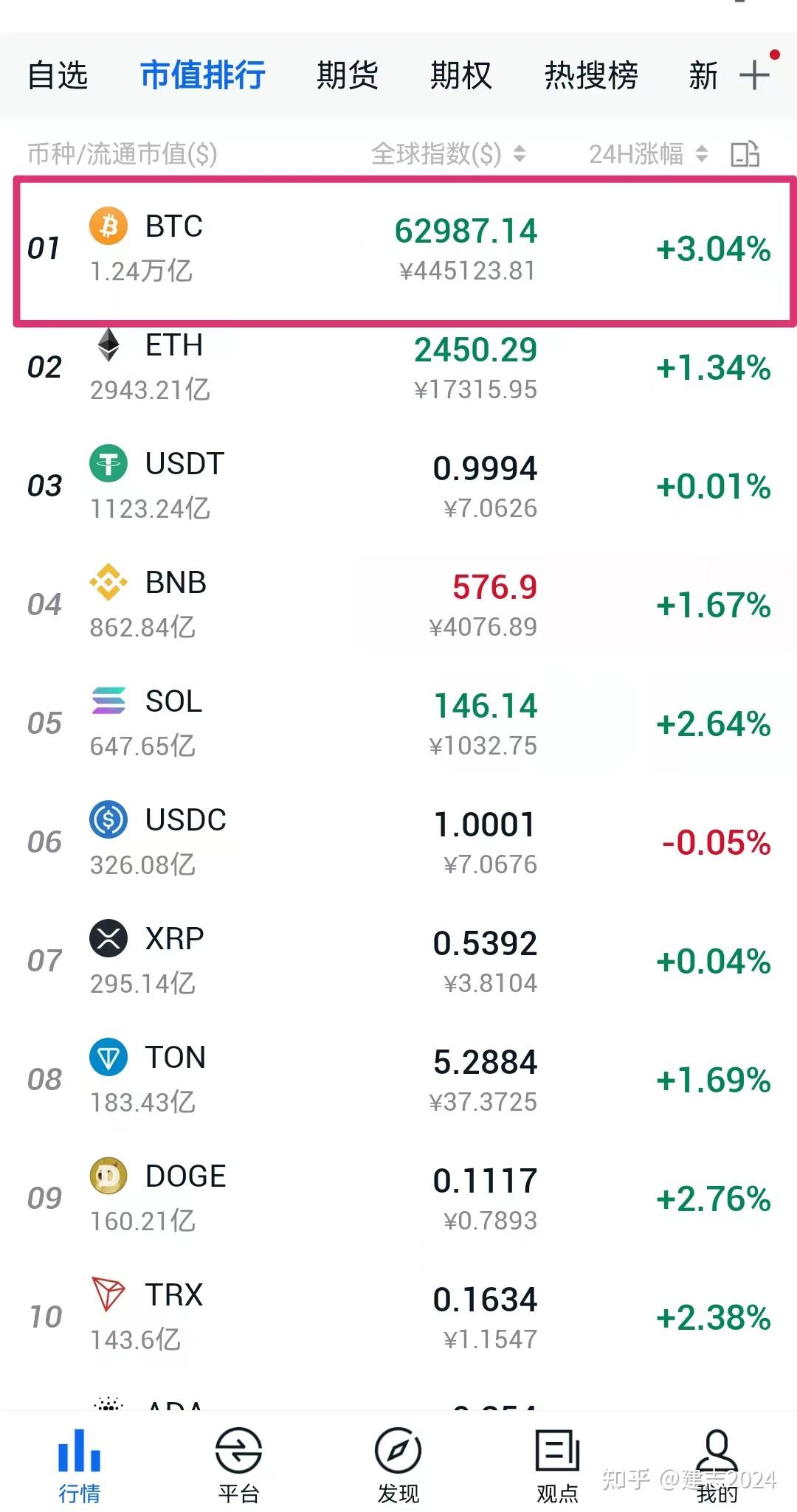Select the 期权 tab
Viewport: 797px width, 1512px height.
pyautogui.click(x=460, y=75)
